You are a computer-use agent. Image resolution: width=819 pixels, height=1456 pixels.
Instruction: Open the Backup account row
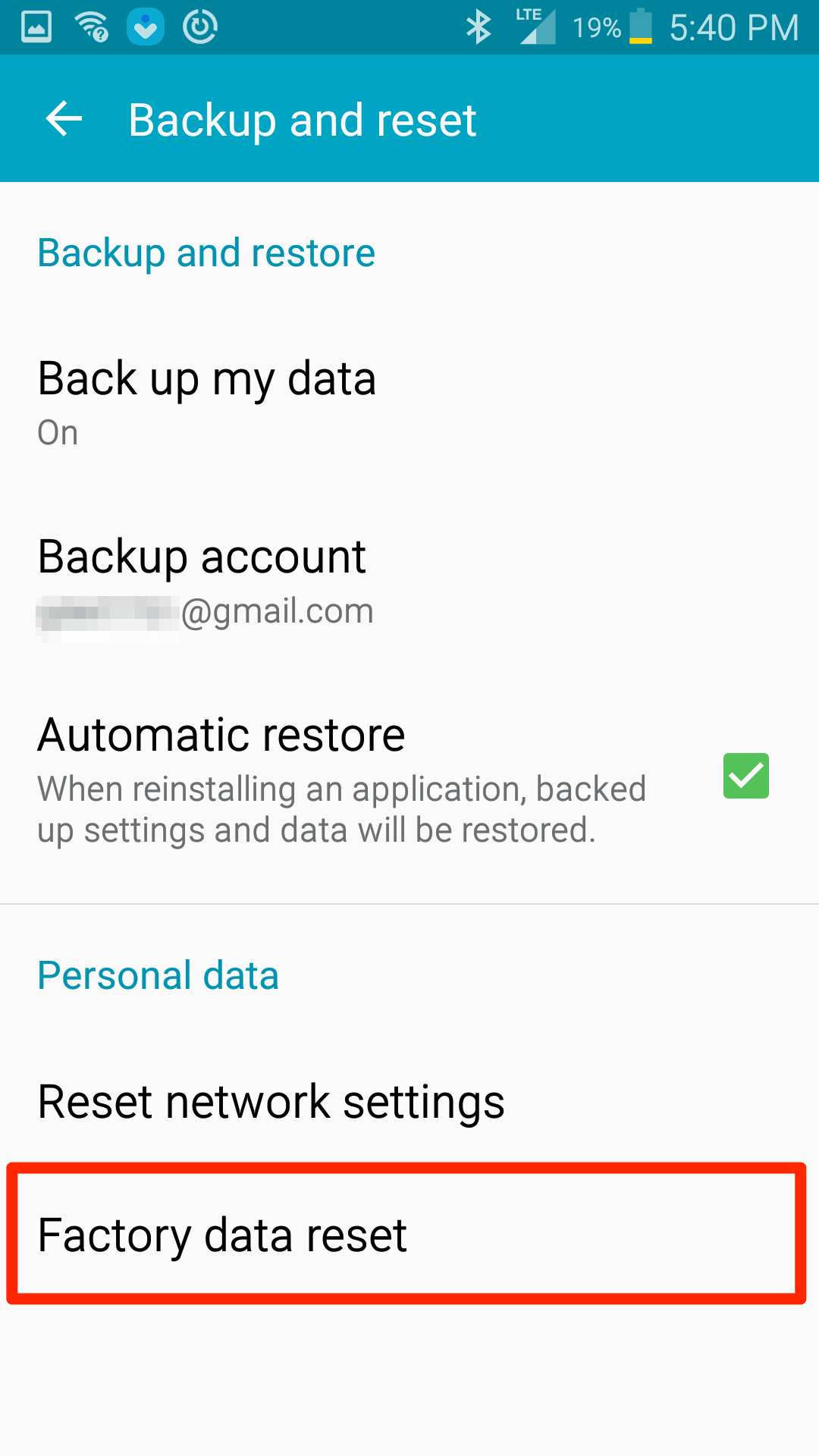409,582
